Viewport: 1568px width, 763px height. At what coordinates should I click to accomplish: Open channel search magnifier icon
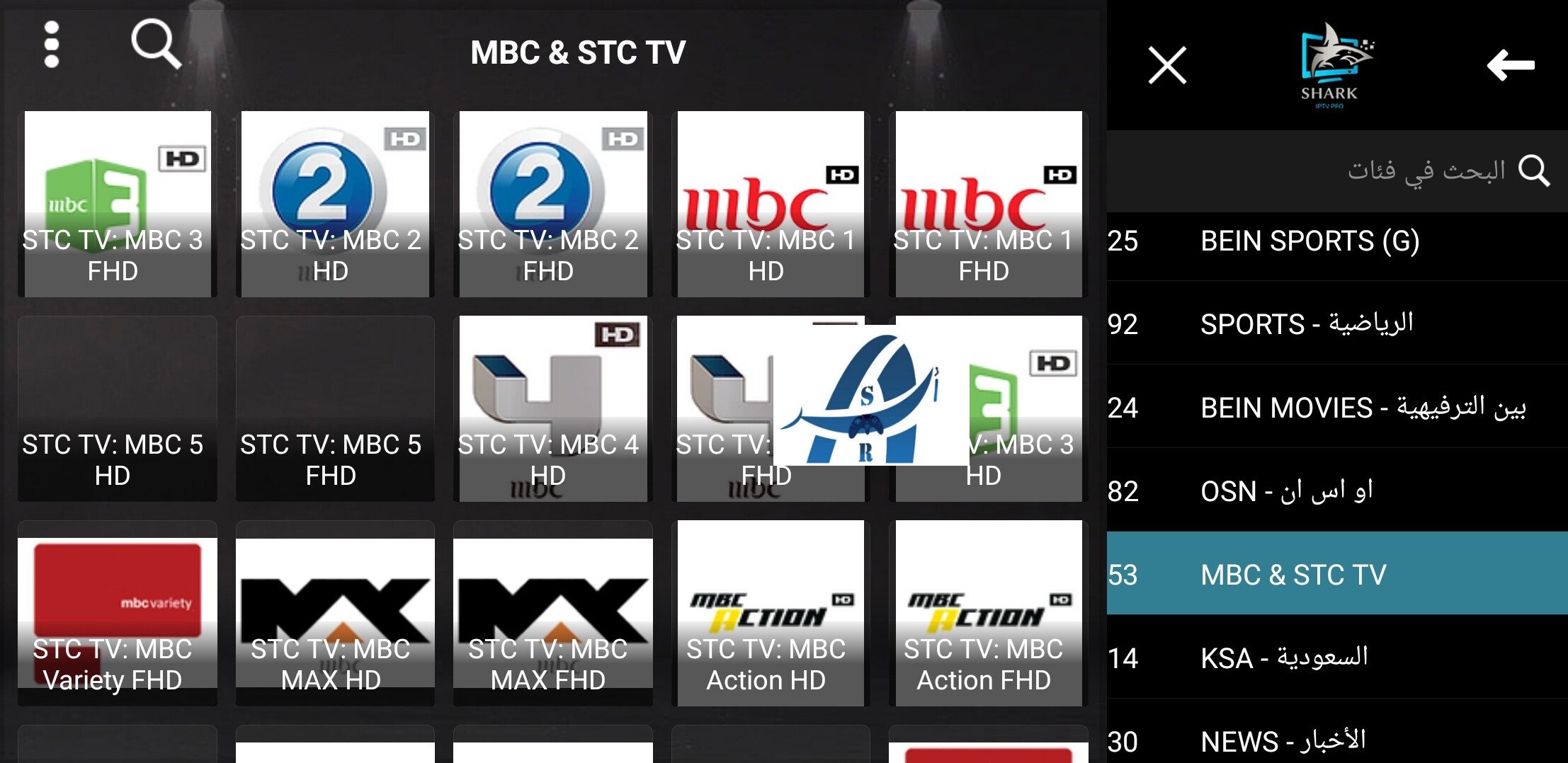pyautogui.click(x=156, y=44)
